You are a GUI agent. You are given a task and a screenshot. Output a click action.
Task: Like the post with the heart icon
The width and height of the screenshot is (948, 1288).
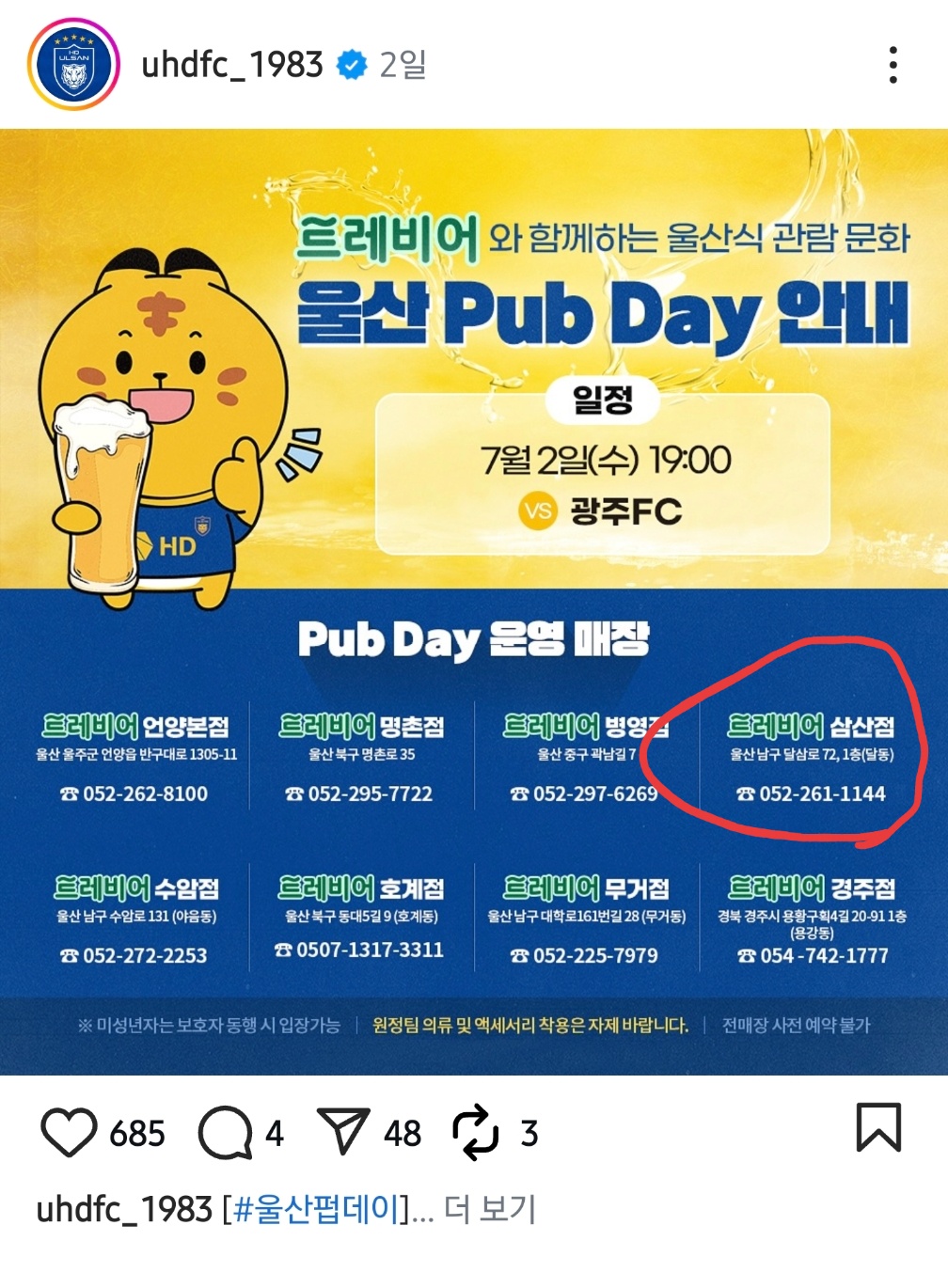[x=69, y=1132]
